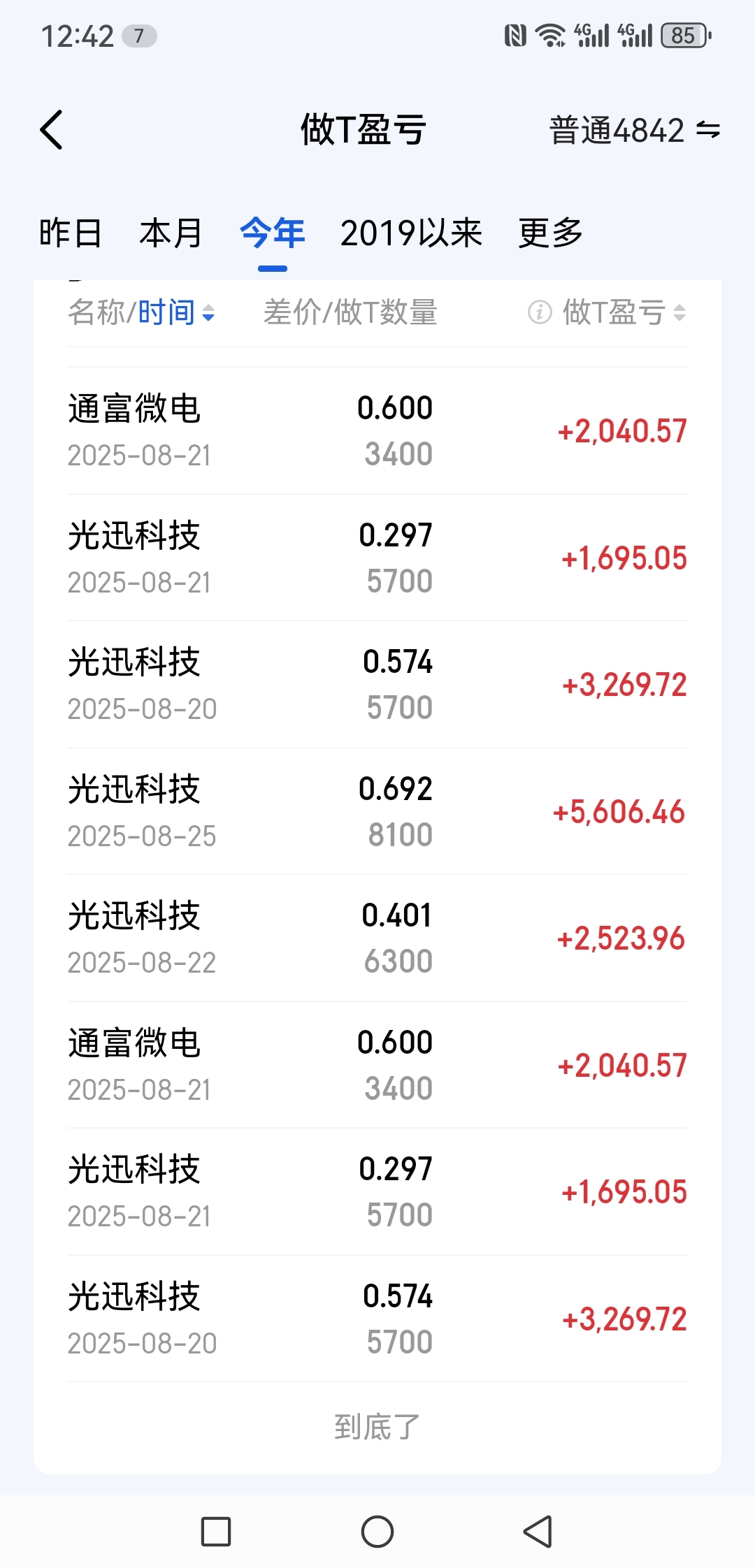The image size is (755, 1568).
Task: Open the 更多 time range options
Action: coord(550,233)
